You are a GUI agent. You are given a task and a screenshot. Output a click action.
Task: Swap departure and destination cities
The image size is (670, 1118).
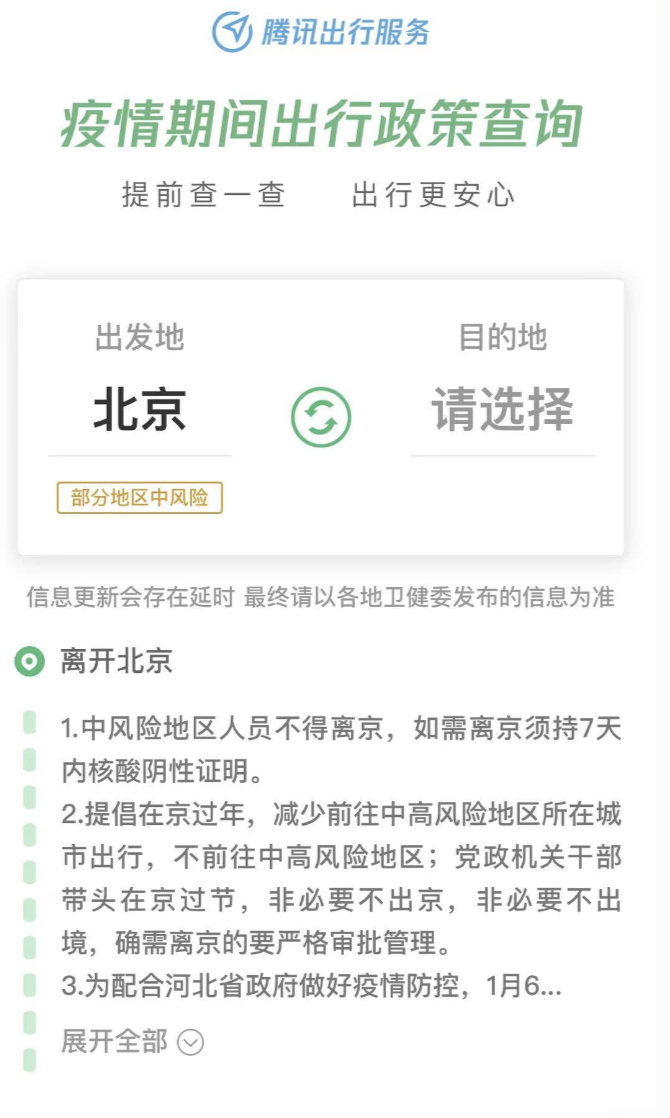(320, 416)
